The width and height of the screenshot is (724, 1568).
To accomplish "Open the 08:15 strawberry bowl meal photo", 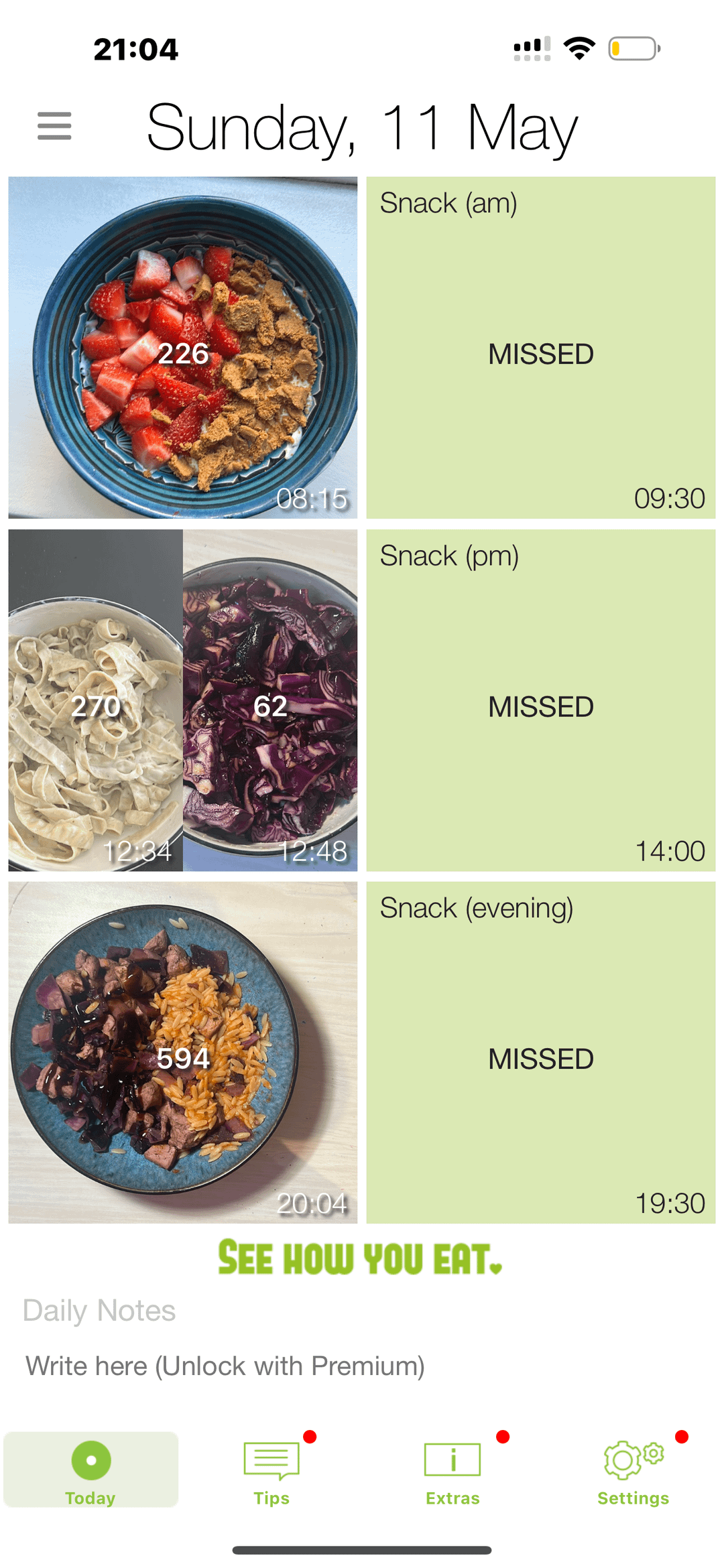I will coord(182,347).
